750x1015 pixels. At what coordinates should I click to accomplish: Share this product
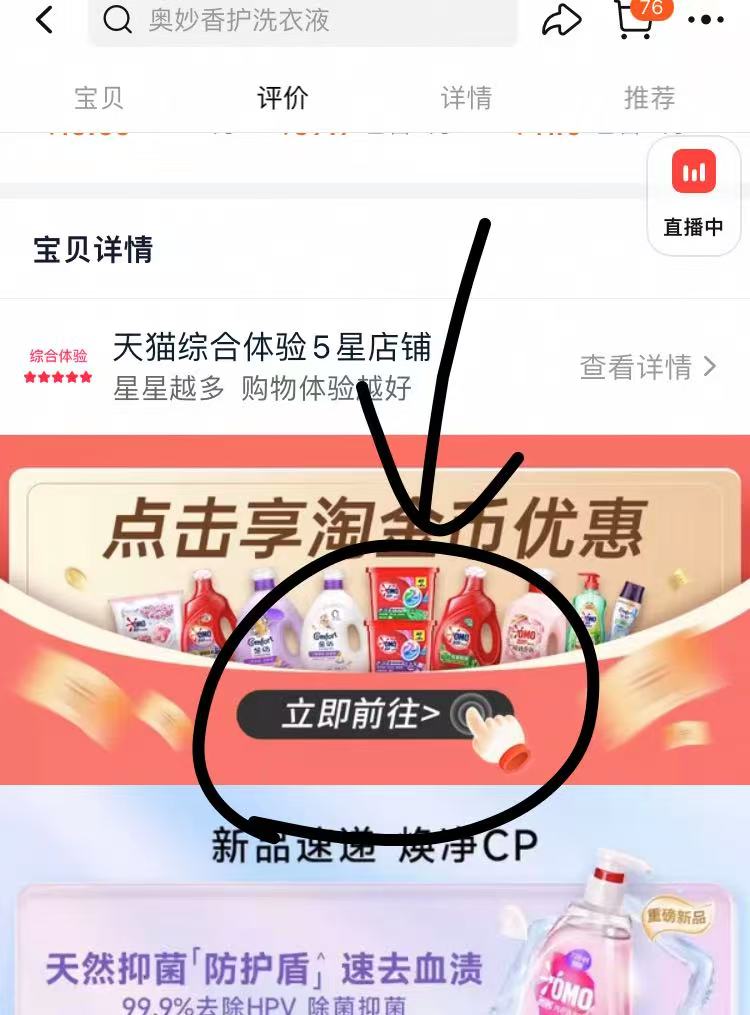(x=563, y=20)
